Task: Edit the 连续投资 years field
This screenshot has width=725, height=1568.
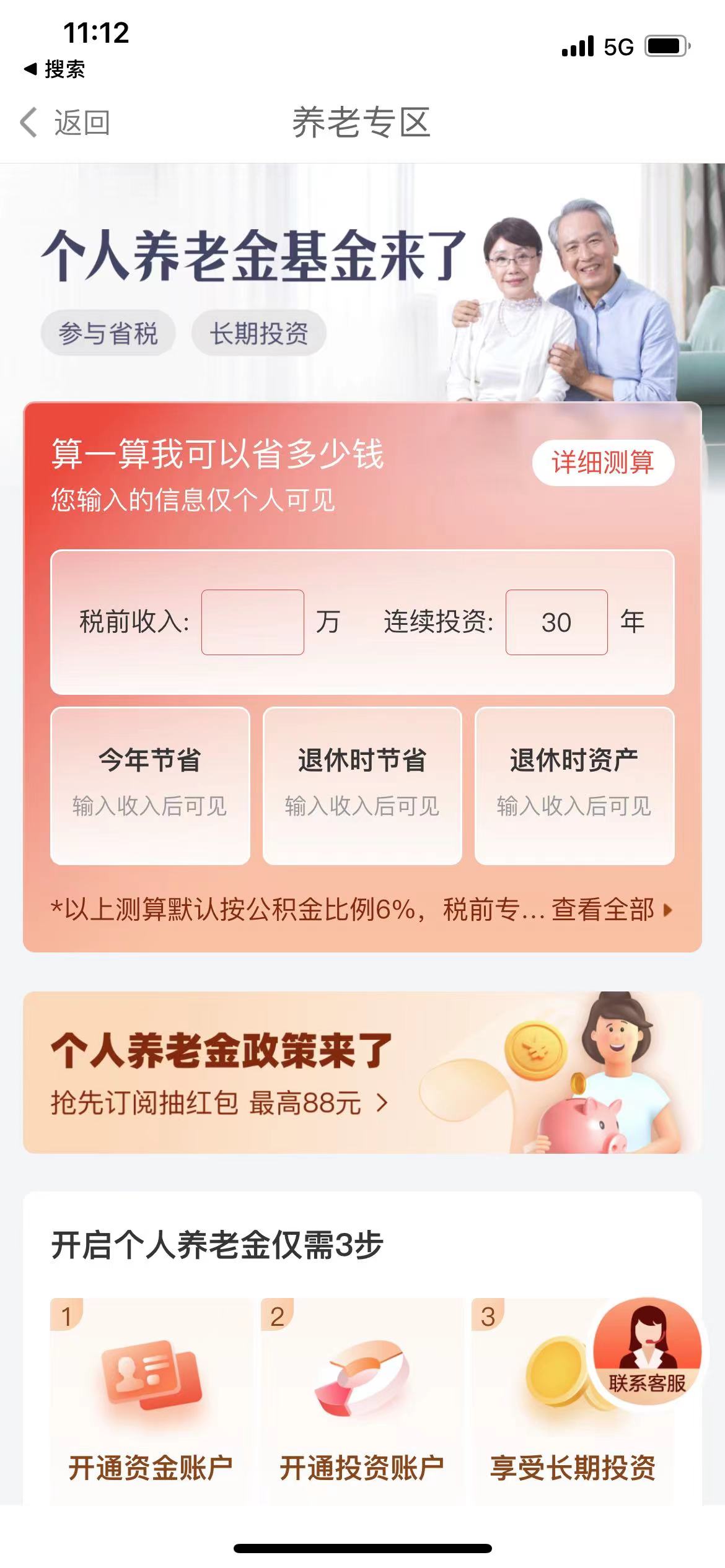Action: [556, 622]
